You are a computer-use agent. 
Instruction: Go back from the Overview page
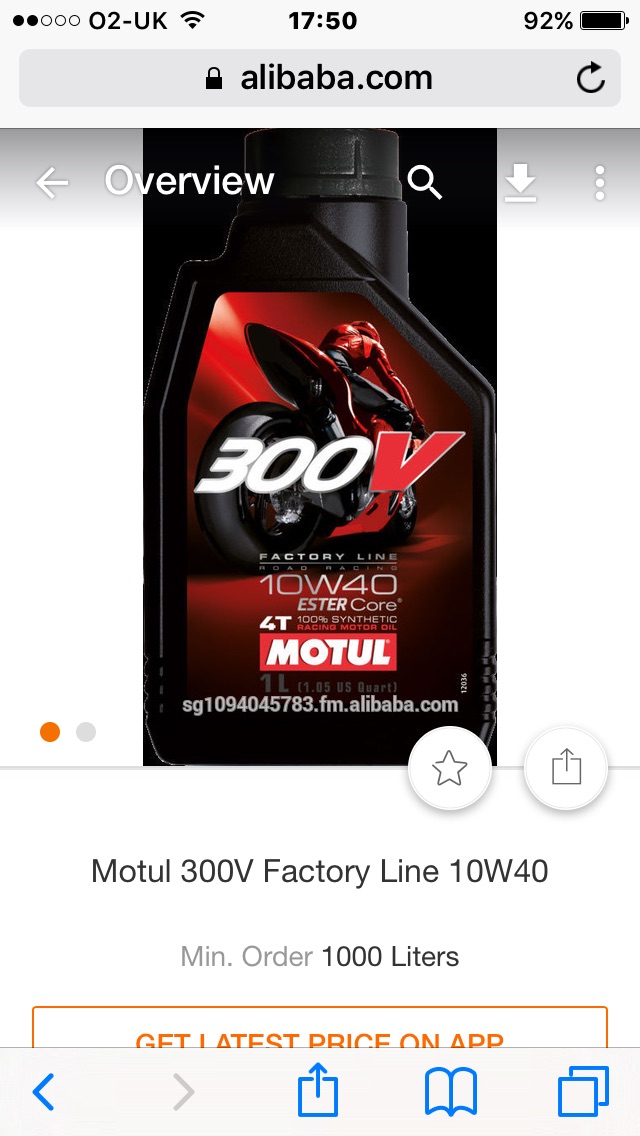click(x=52, y=182)
